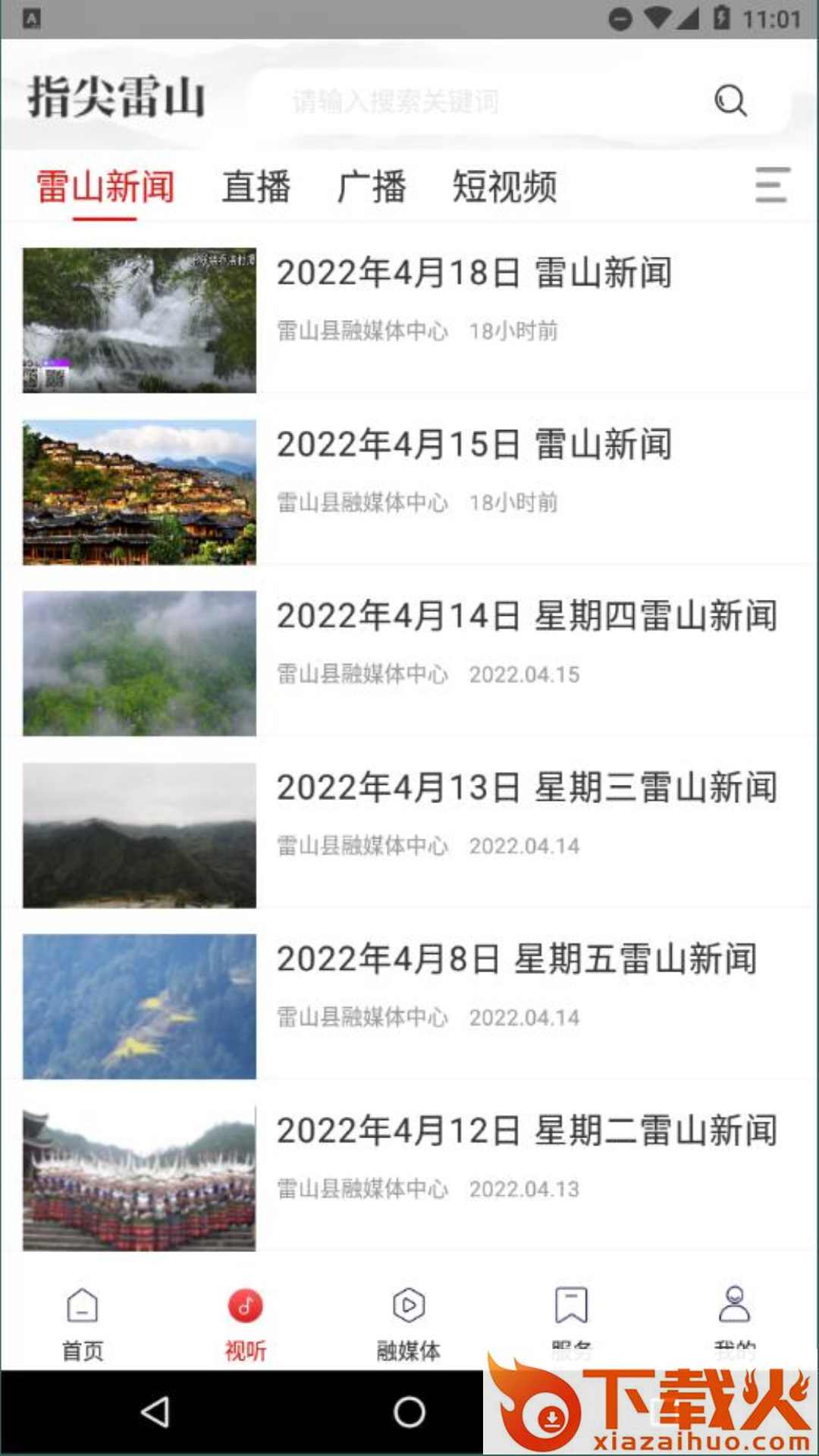The height and width of the screenshot is (1456, 819).
Task: Tap the system home button
Action: pos(409,1412)
